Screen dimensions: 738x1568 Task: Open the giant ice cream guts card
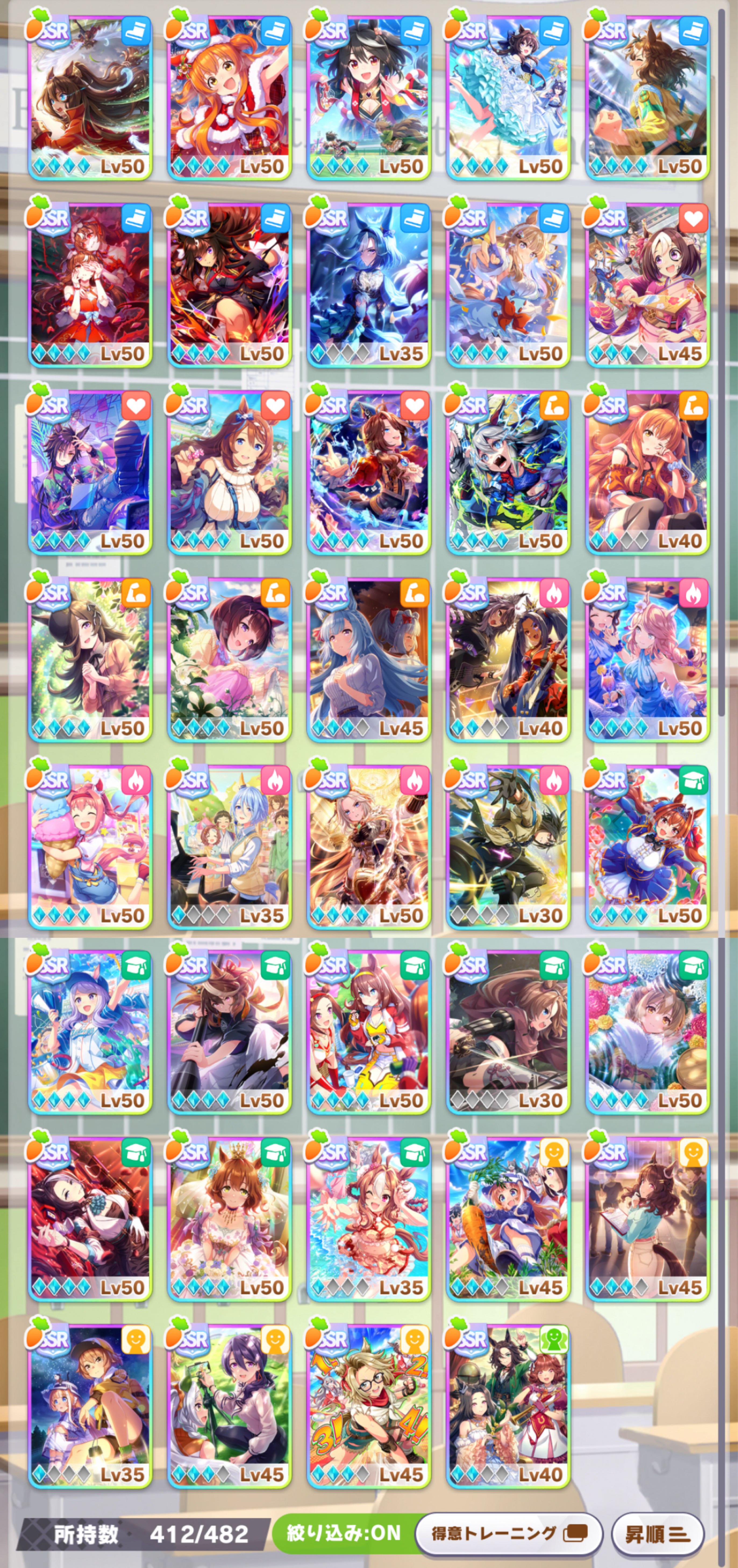[90, 847]
